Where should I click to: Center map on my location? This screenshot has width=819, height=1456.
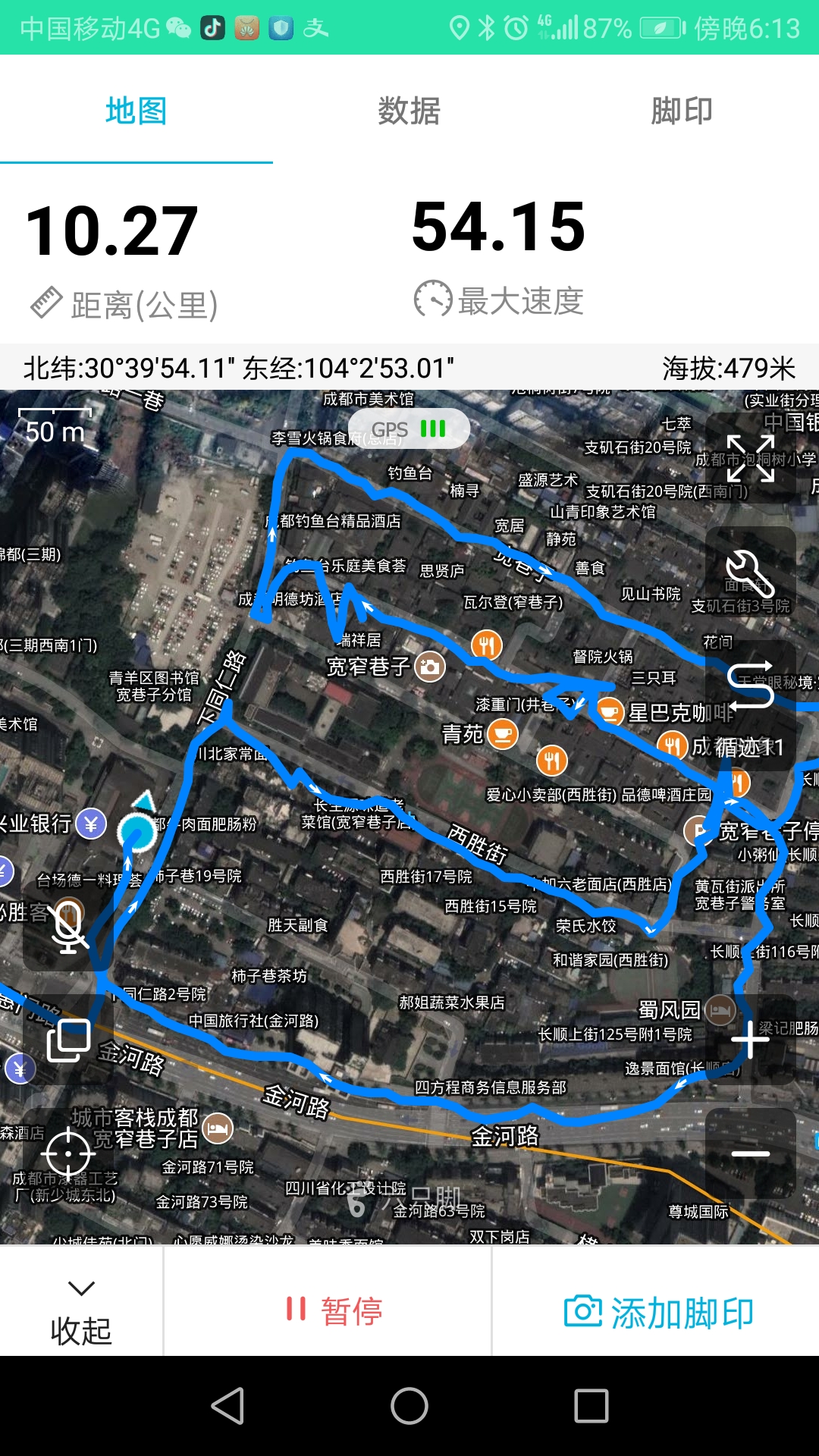click(x=68, y=1153)
